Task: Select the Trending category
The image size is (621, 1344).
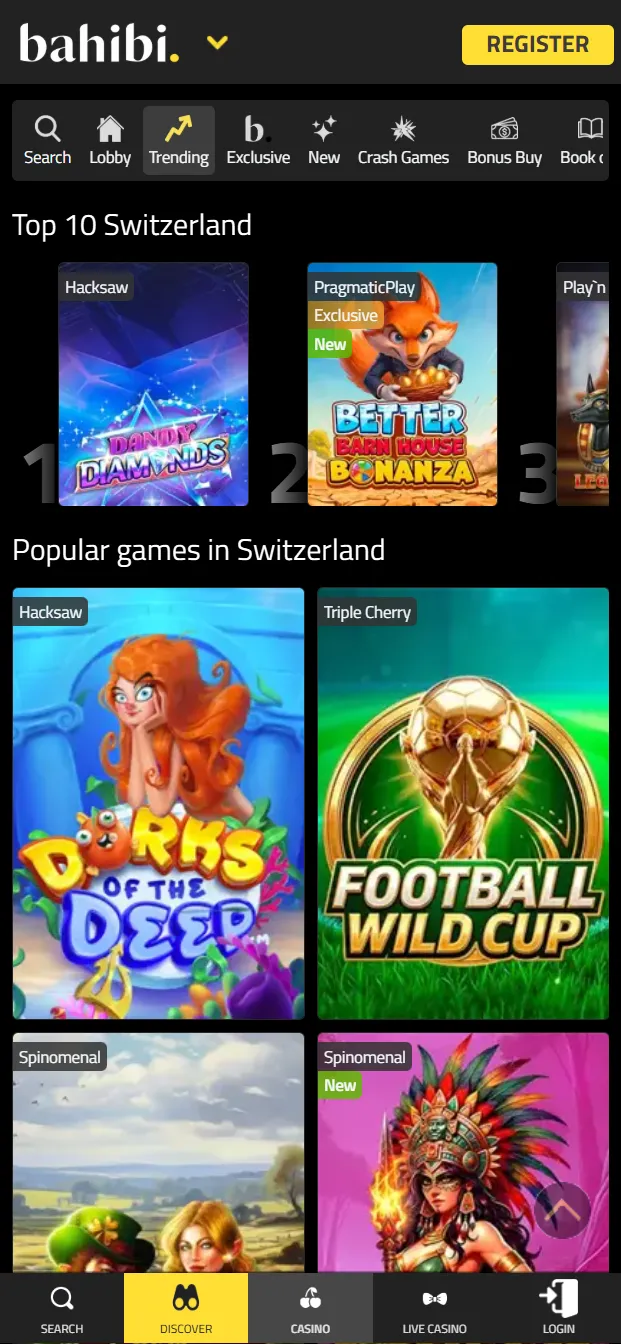Action: 179,141
